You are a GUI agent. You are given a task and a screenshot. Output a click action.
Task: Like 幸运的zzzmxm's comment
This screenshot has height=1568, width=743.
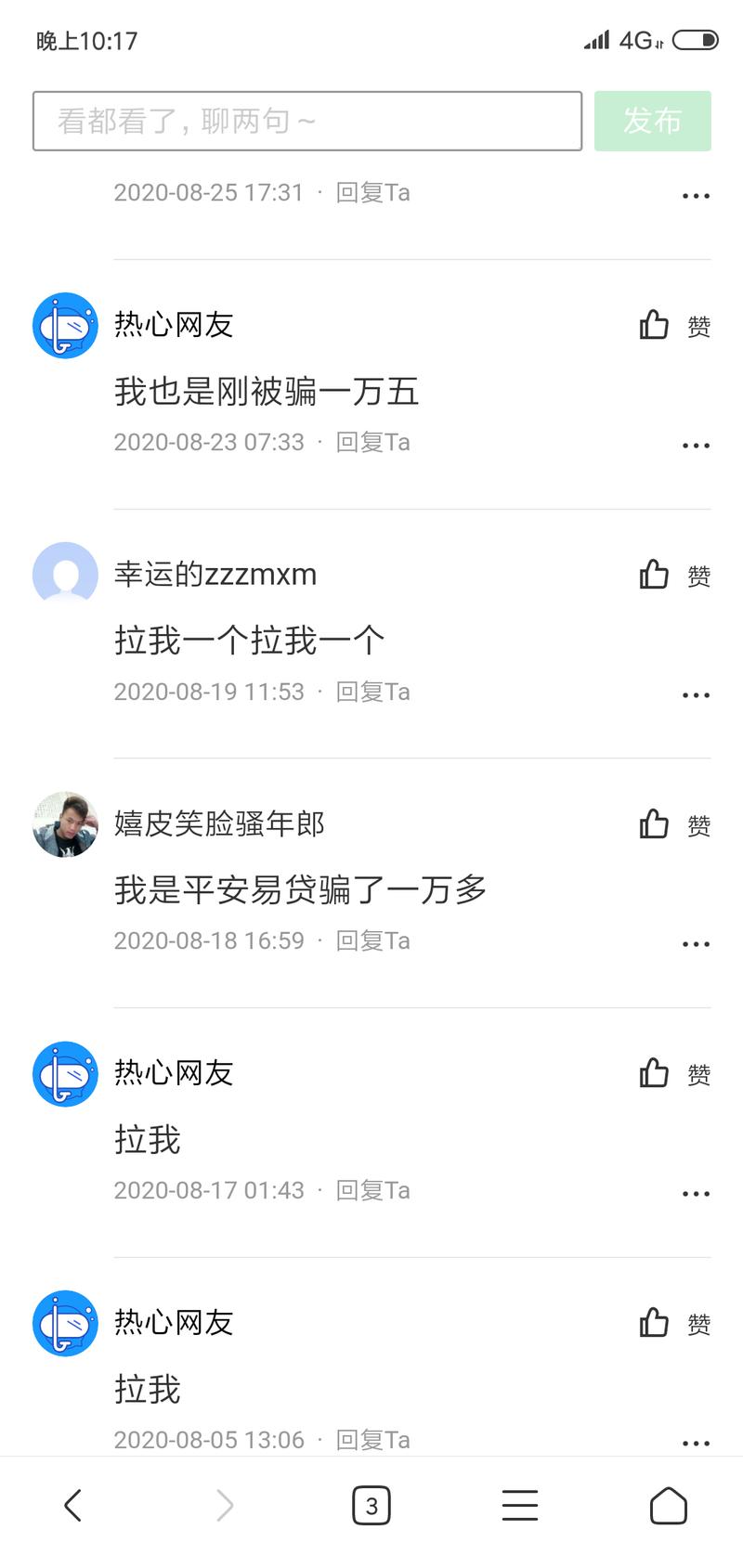(654, 575)
